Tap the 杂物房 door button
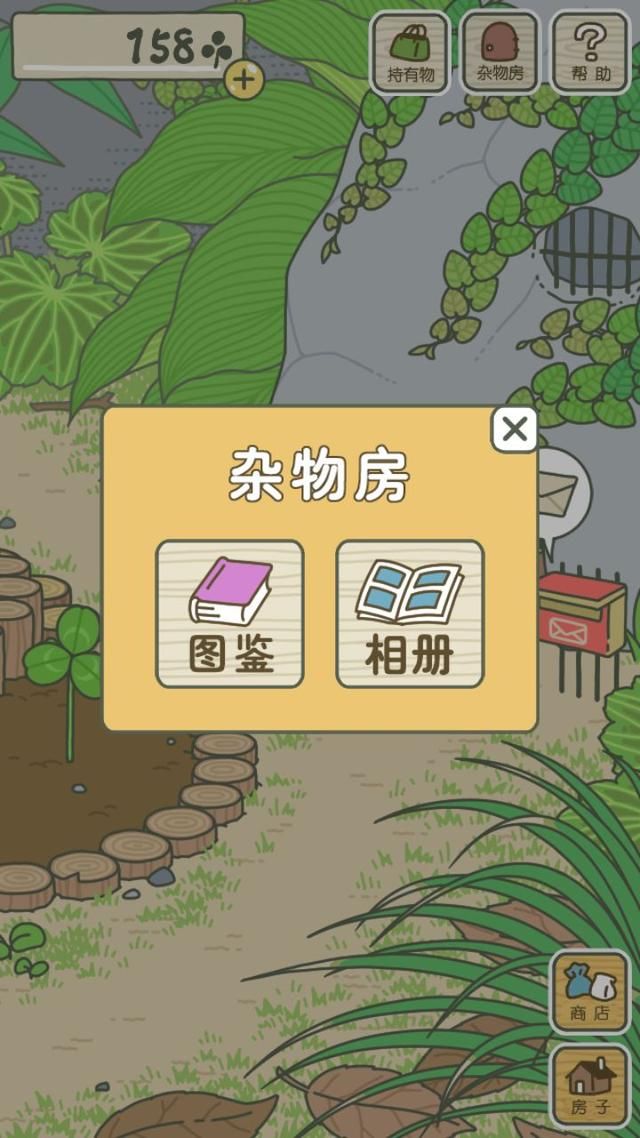 (x=499, y=52)
